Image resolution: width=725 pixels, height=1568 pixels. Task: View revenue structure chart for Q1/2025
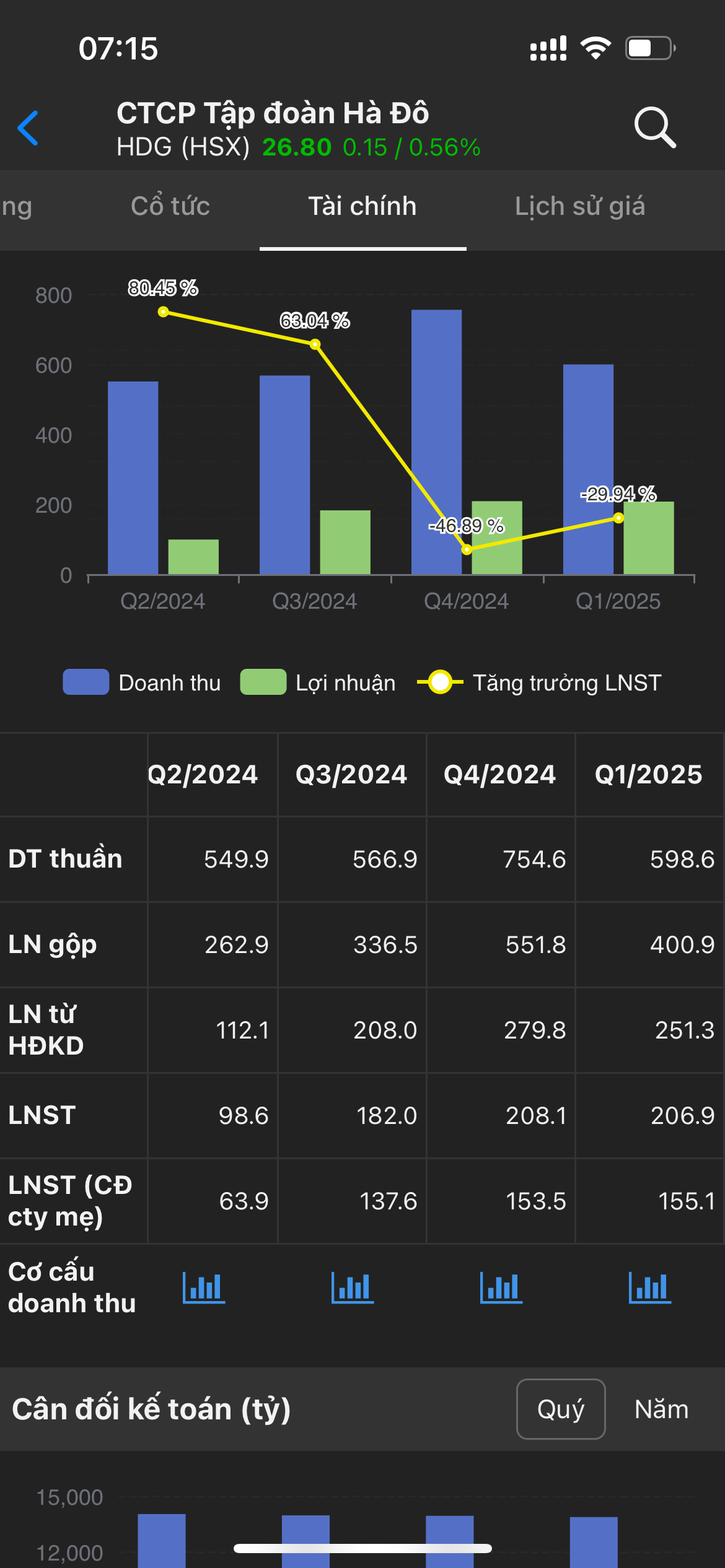tap(650, 1287)
